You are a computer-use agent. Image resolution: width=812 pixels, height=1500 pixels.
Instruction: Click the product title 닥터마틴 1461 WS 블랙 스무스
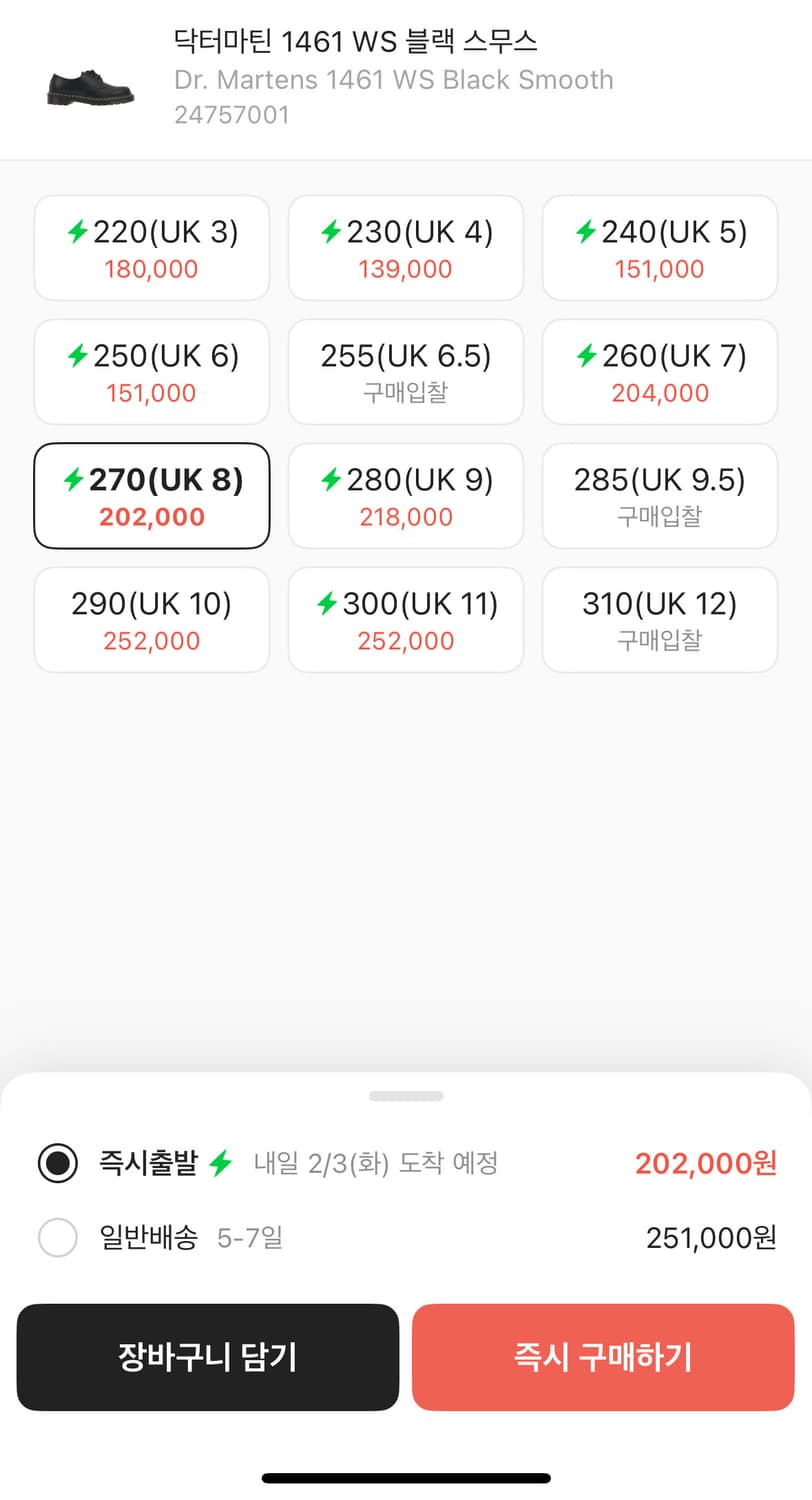pos(355,42)
